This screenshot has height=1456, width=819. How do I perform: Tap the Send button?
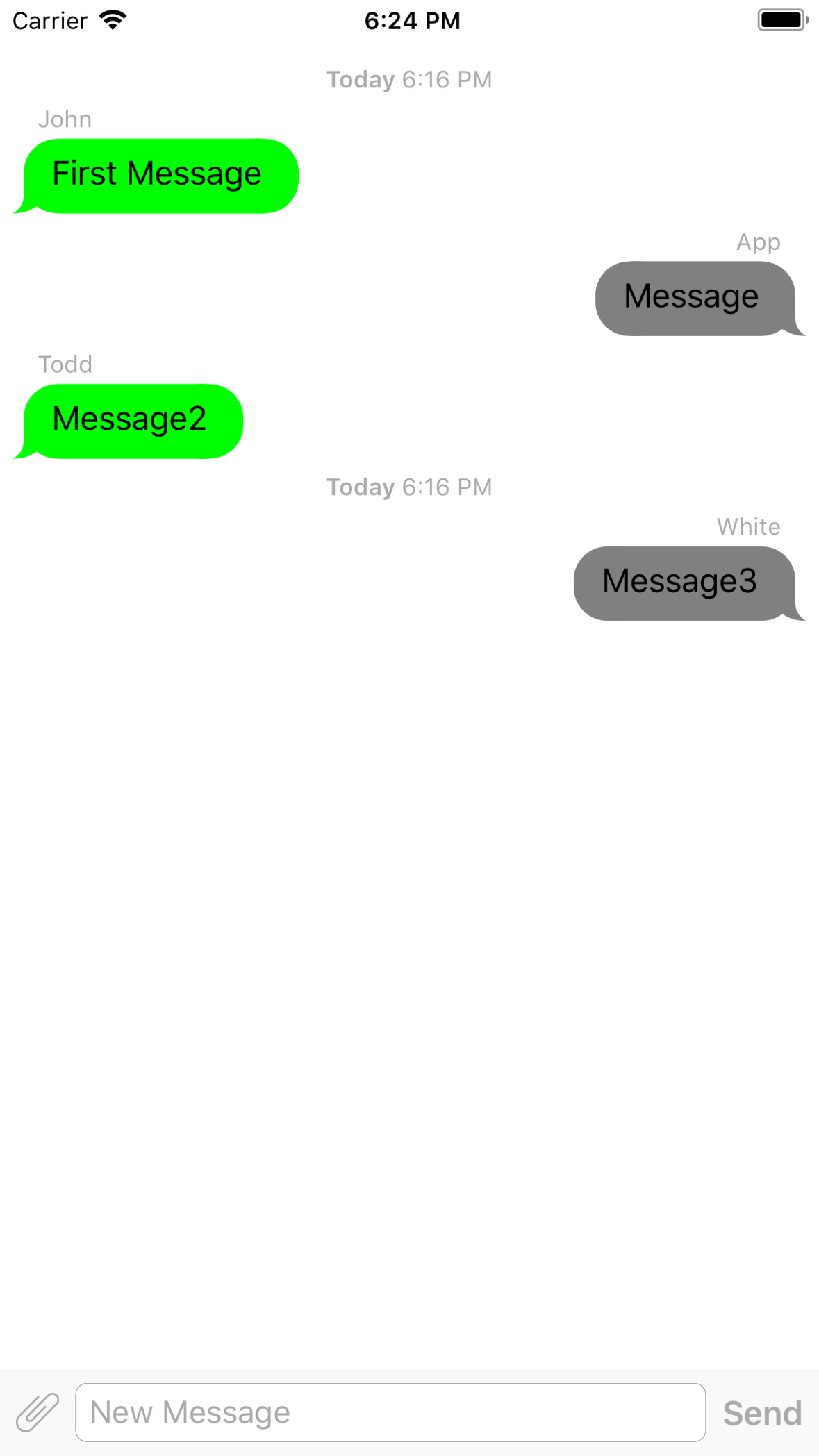click(x=762, y=1413)
